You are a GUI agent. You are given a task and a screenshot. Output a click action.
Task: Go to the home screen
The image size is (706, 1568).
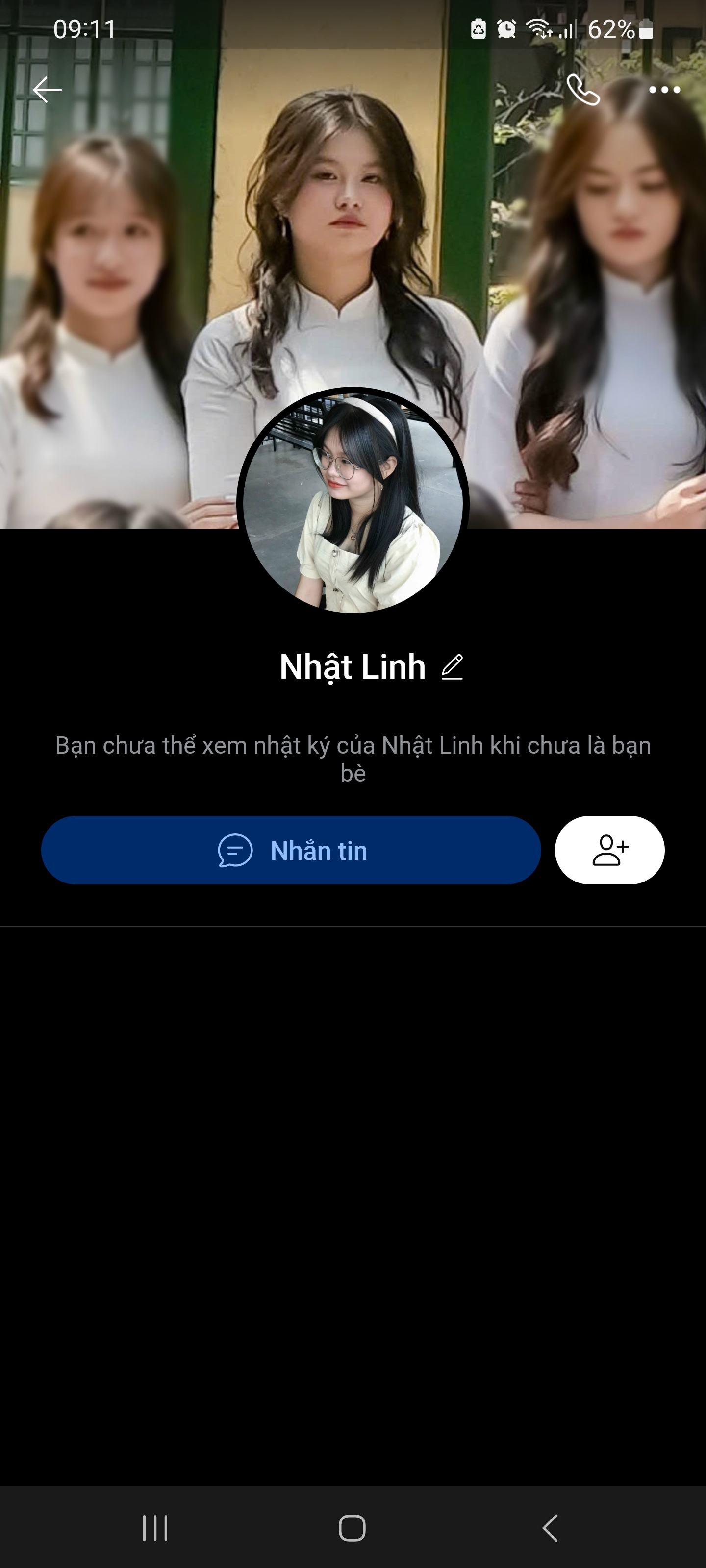coord(352,1527)
